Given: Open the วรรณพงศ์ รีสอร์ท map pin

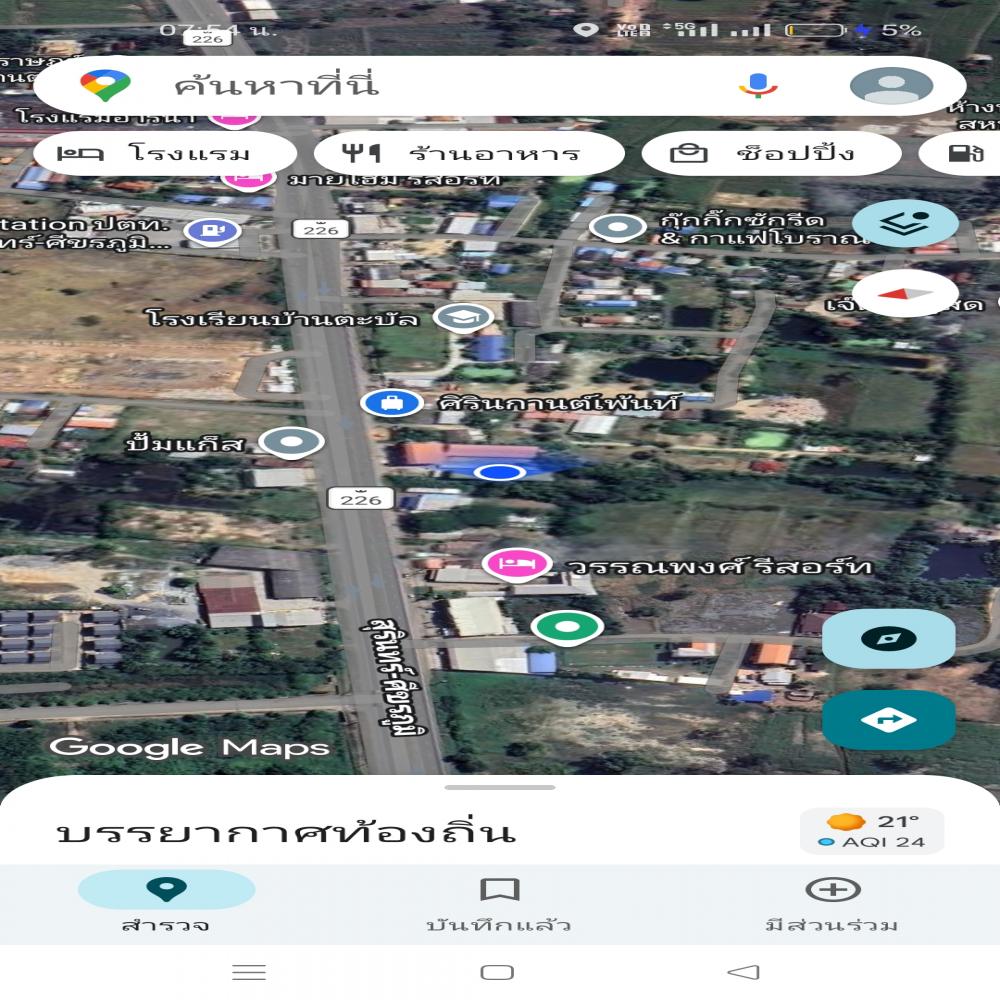Looking at the screenshot, I should coord(517,565).
